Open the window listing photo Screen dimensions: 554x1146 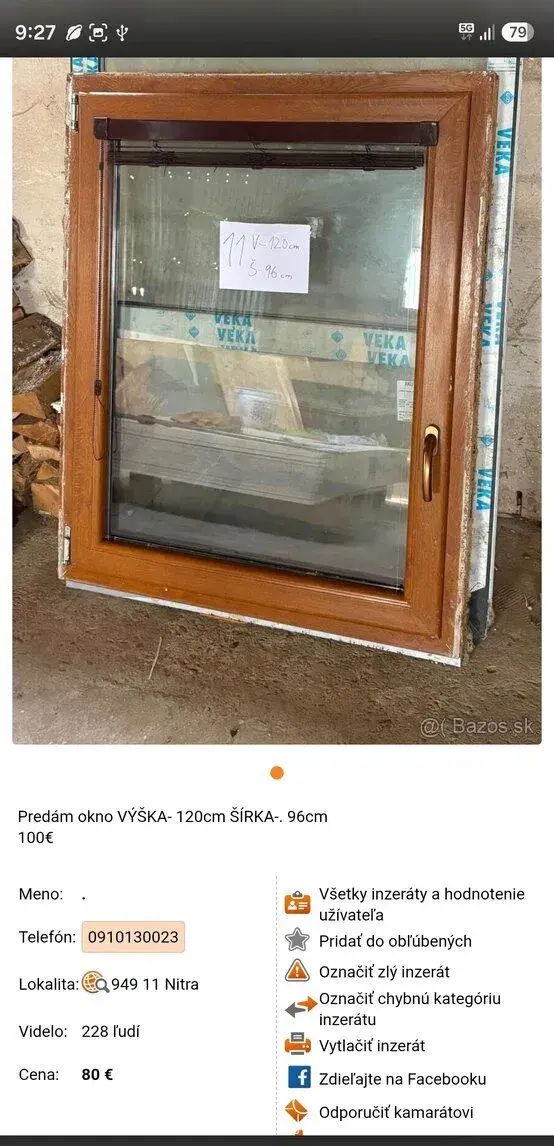277,401
